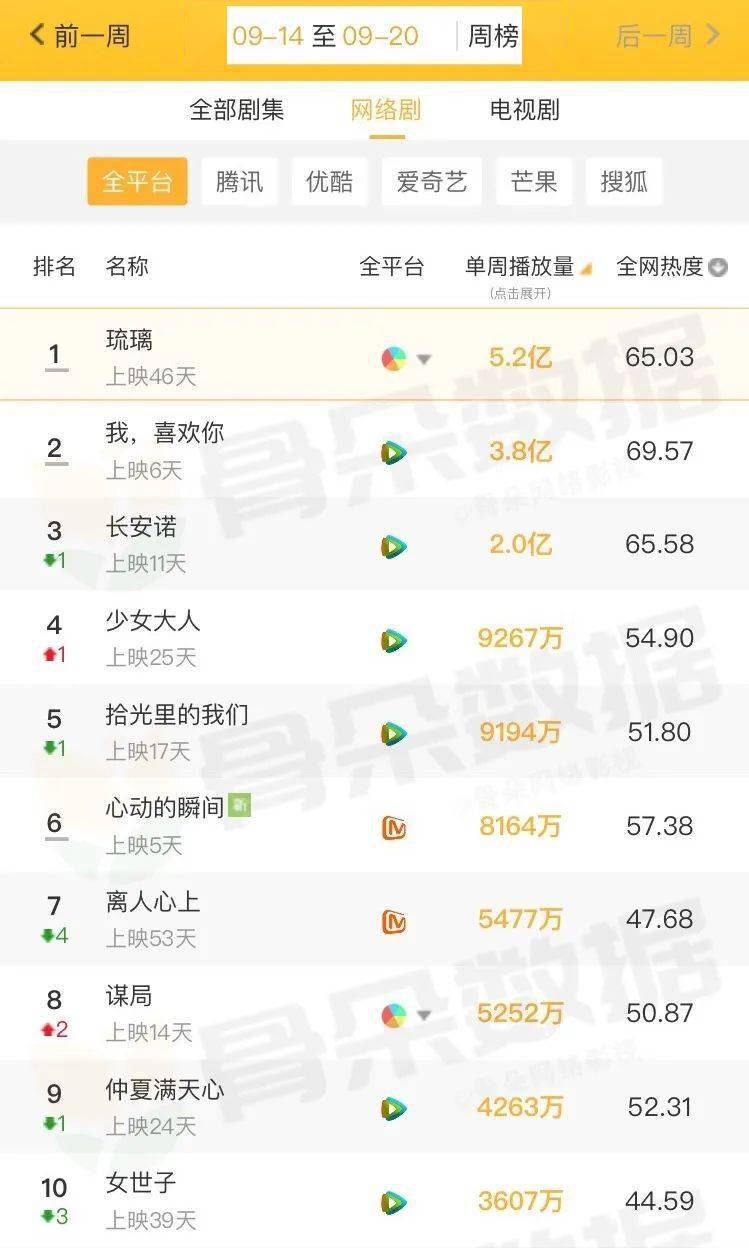Go to previous week (前一周)

(x=80, y=37)
